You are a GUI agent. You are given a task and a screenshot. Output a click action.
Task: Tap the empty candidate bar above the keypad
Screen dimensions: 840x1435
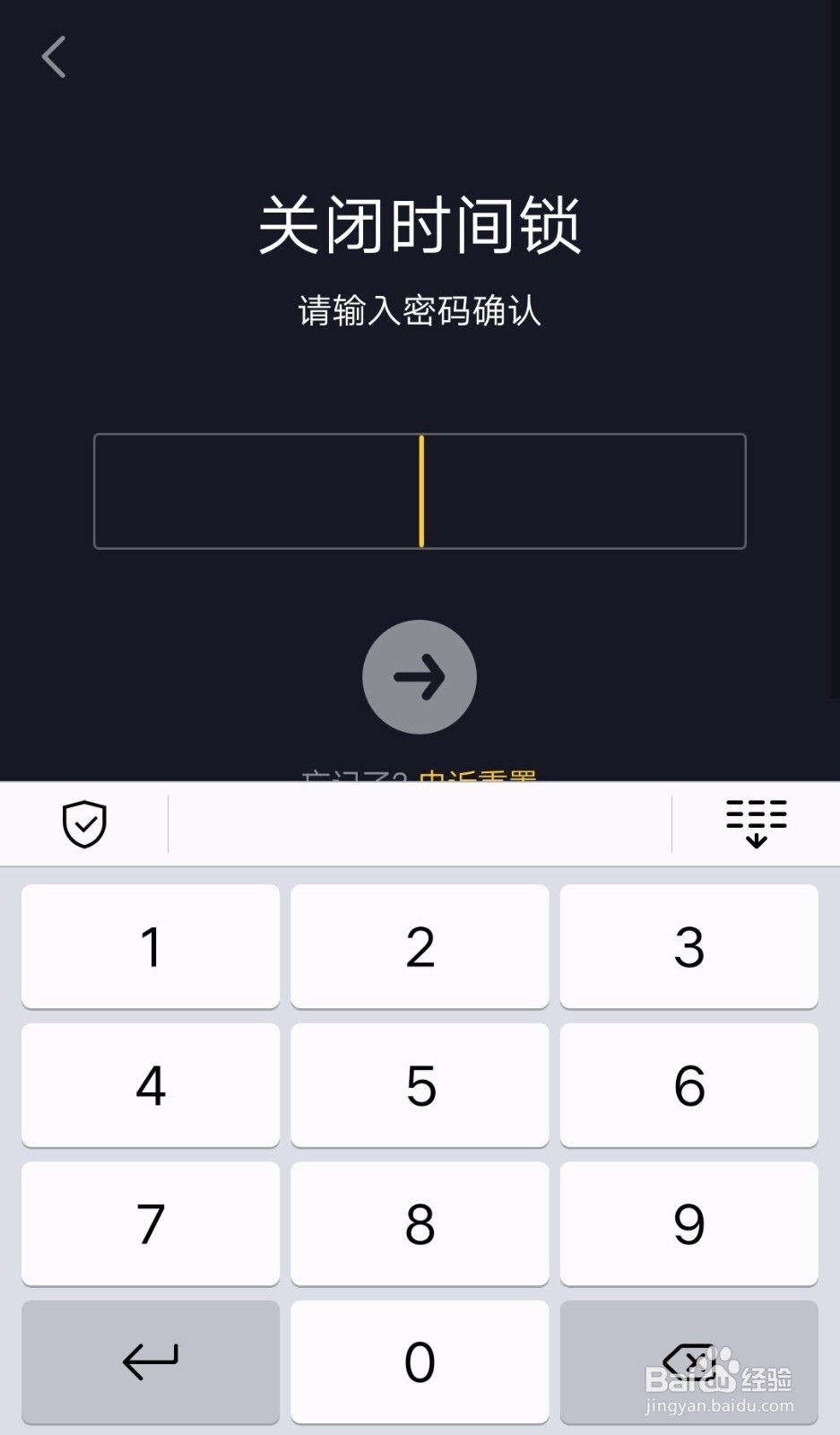coord(420,822)
